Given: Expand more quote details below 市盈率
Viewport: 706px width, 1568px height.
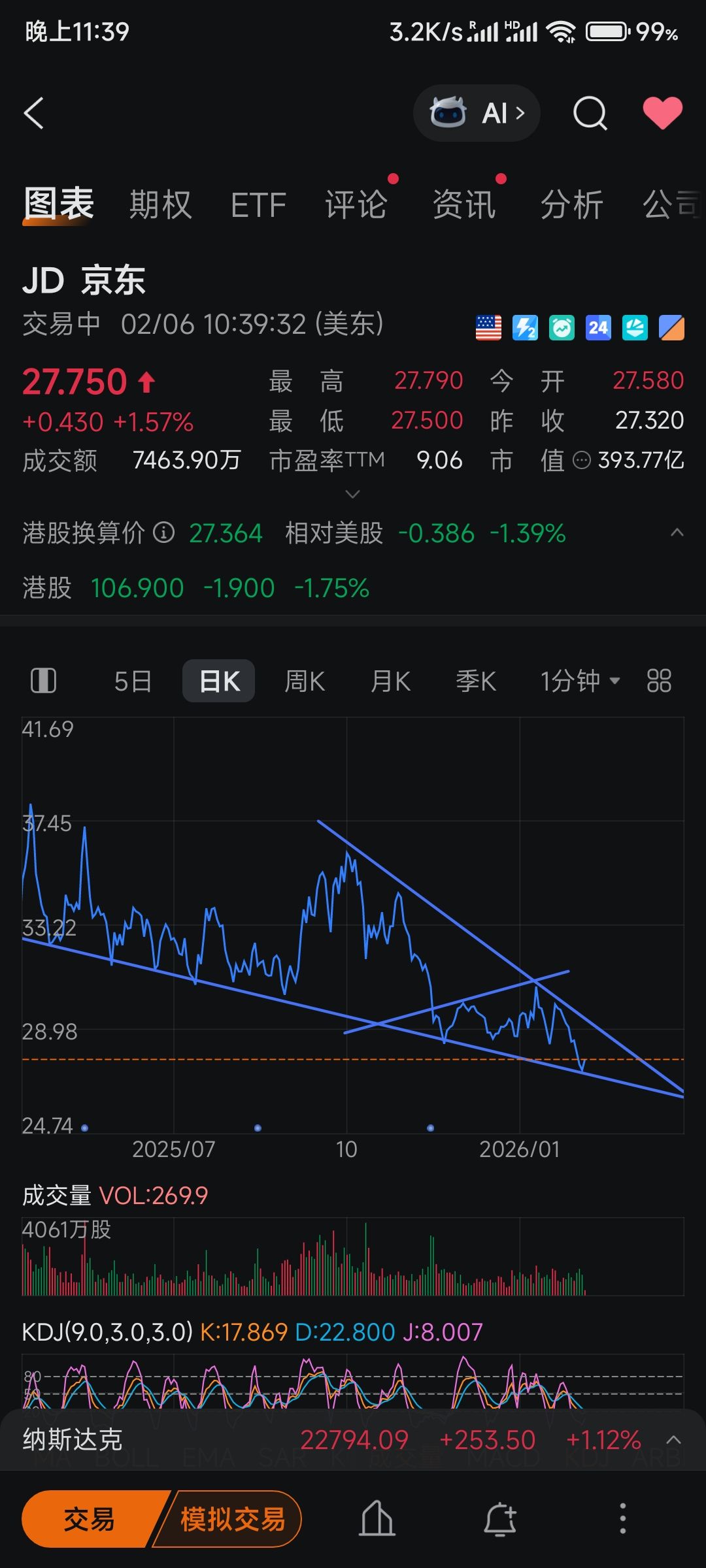Looking at the screenshot, I should point(352,495).
